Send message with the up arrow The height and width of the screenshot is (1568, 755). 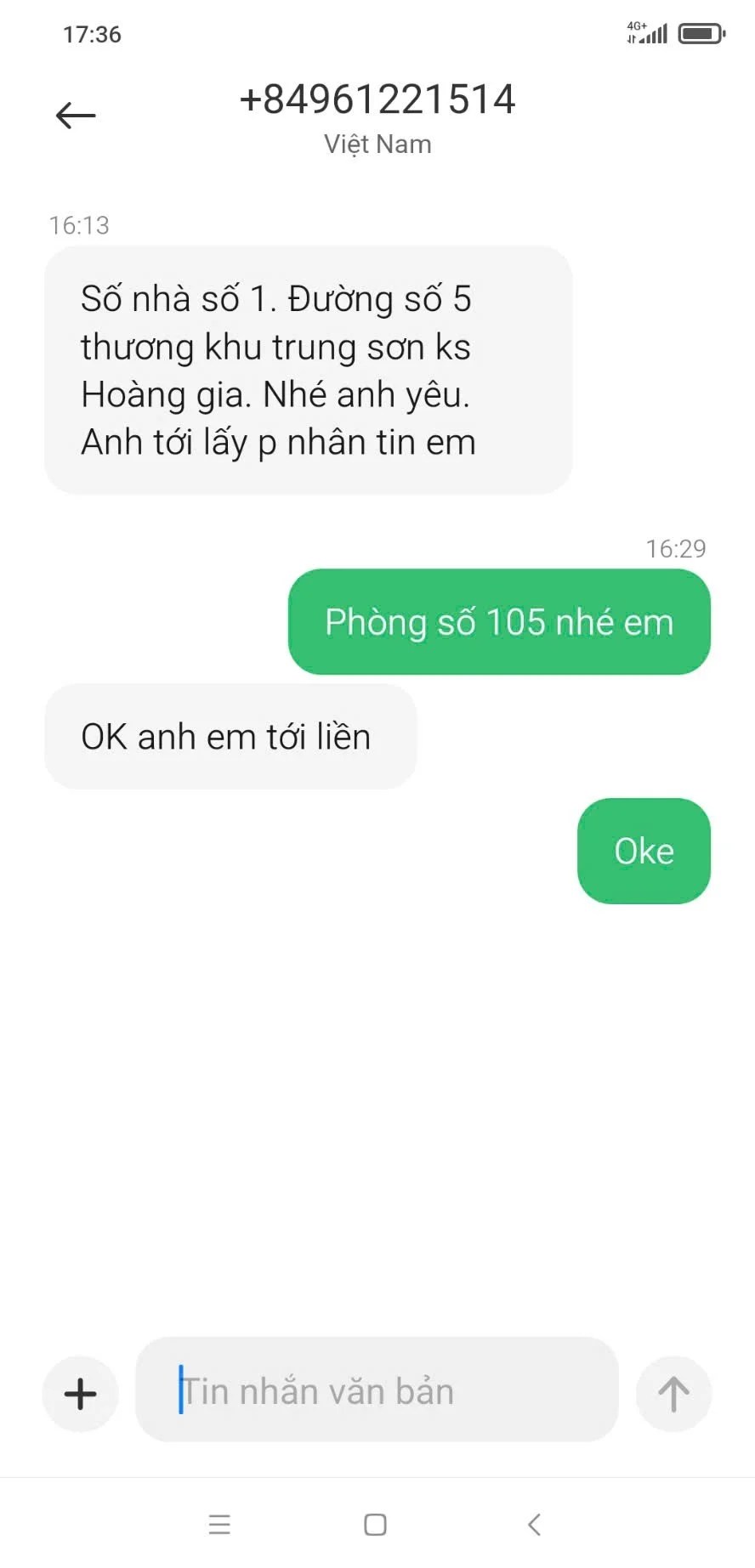coord(673,1394)
